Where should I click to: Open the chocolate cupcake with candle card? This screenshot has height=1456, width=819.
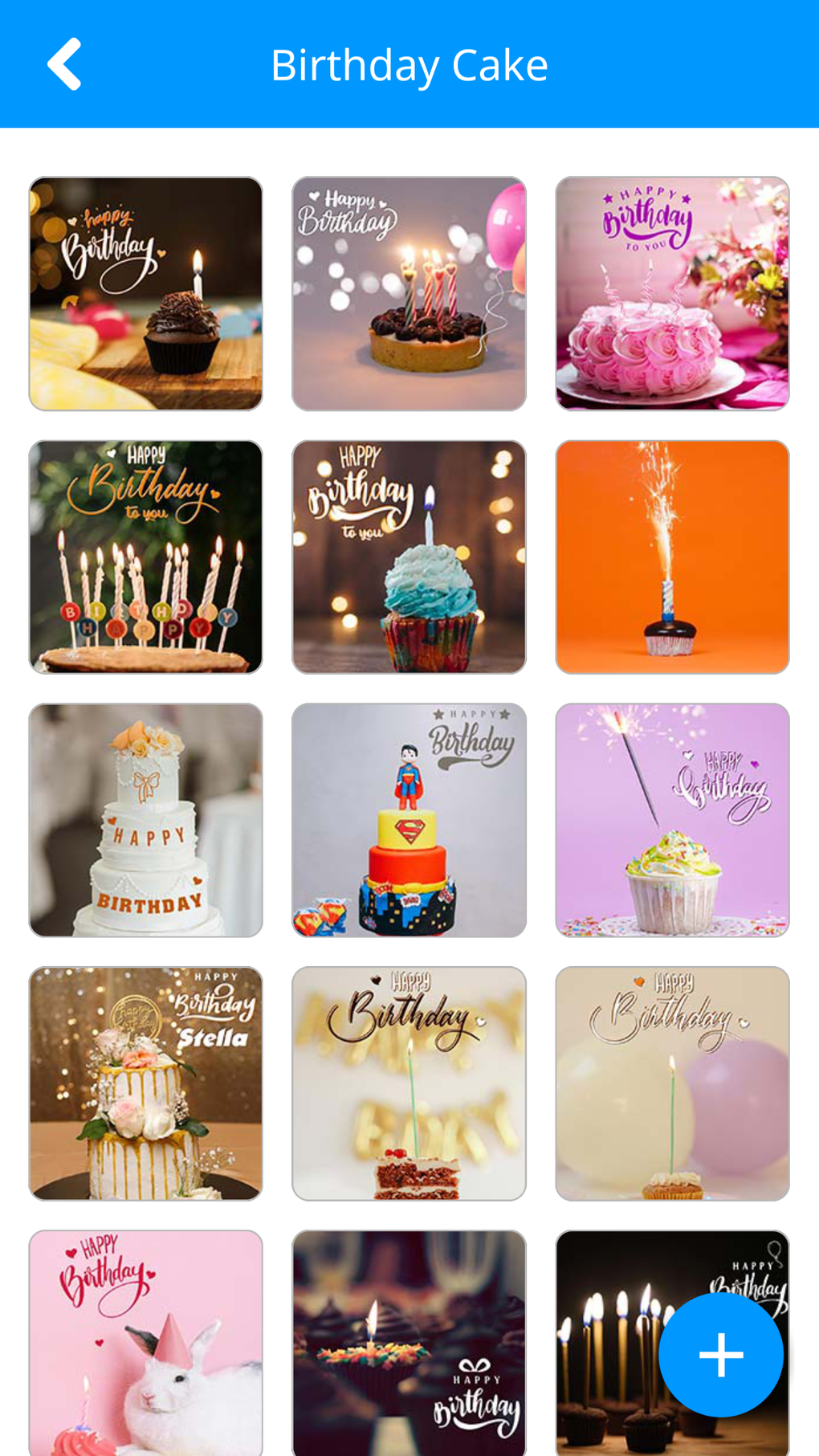click(146, 294)
